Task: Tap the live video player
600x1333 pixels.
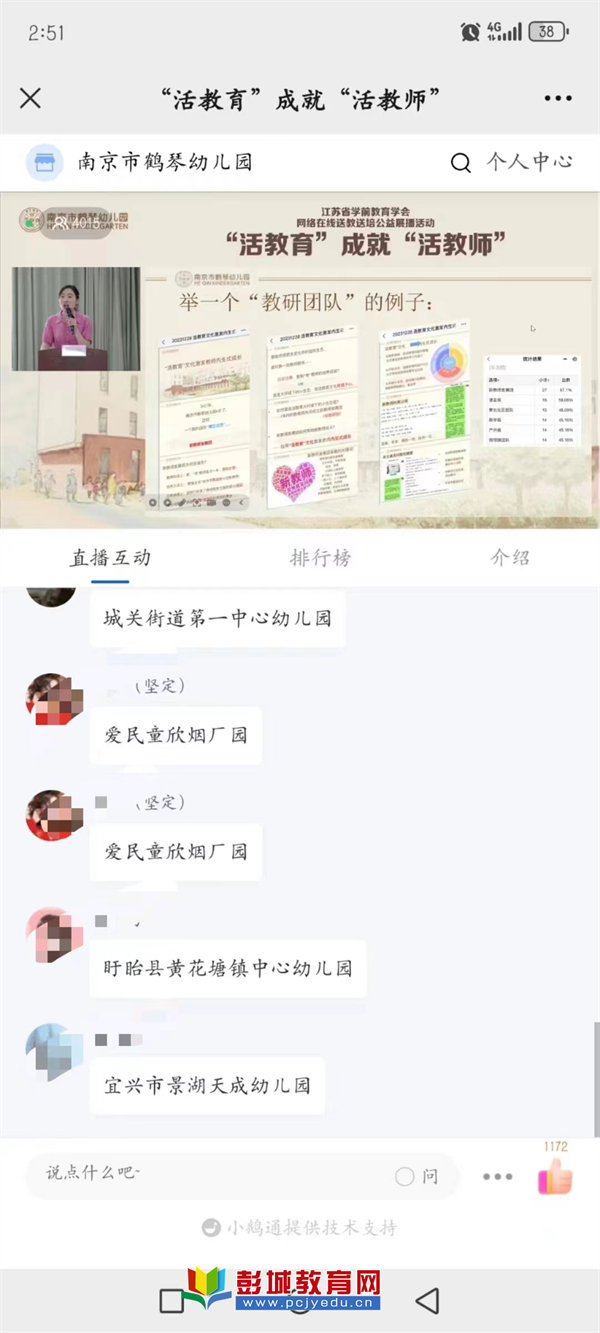Action: (300, 360)
